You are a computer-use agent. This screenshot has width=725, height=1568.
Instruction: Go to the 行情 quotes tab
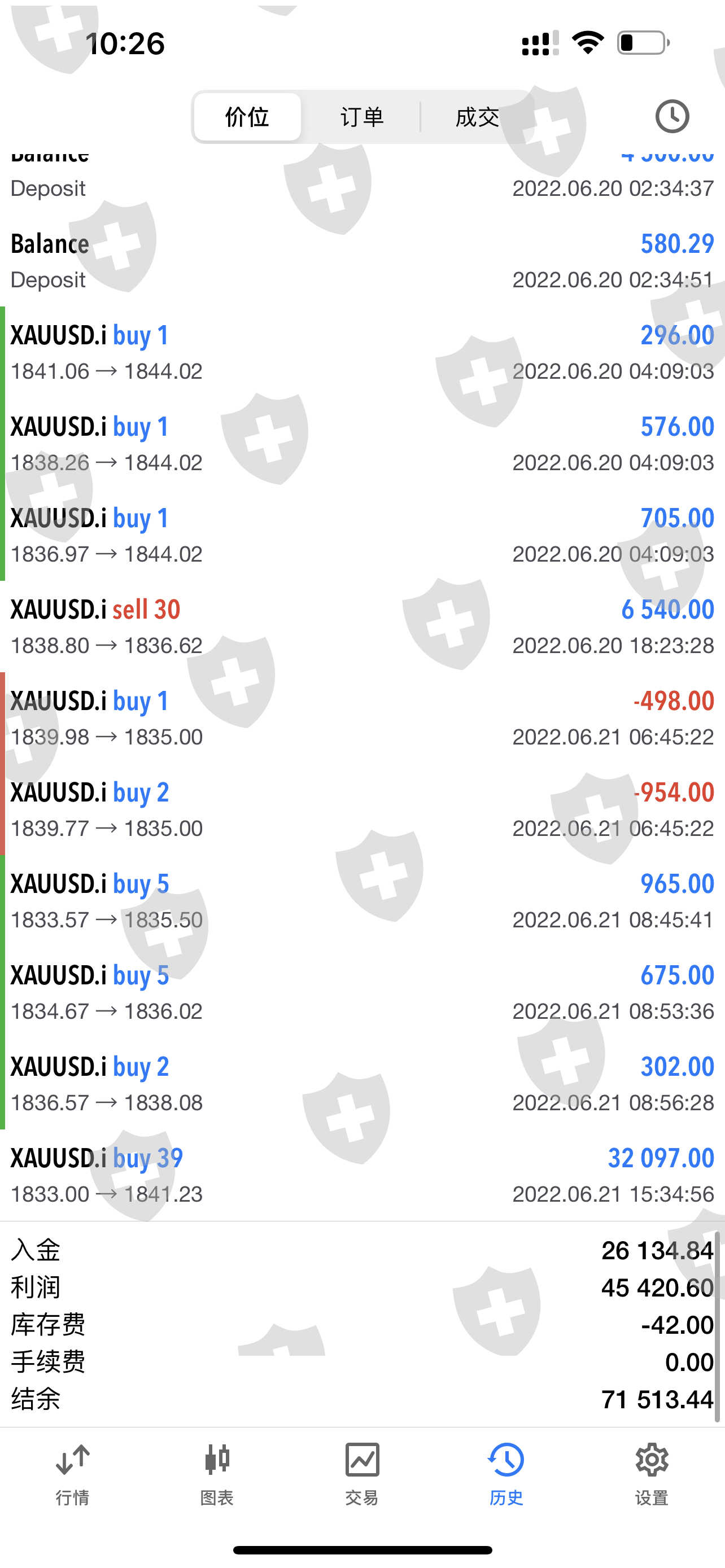pos(72,1474)
